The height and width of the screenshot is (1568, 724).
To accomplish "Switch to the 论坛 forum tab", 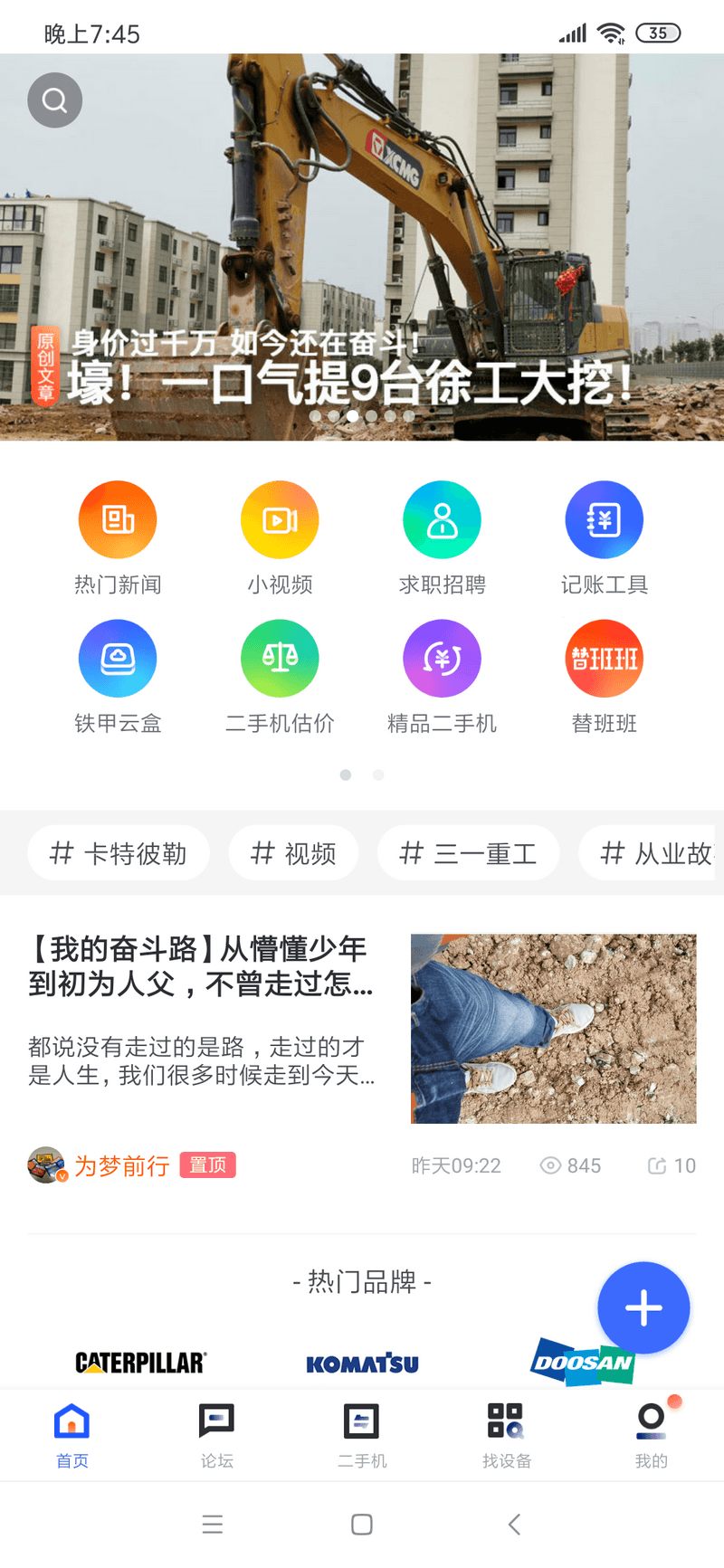I will point(217,1434).
